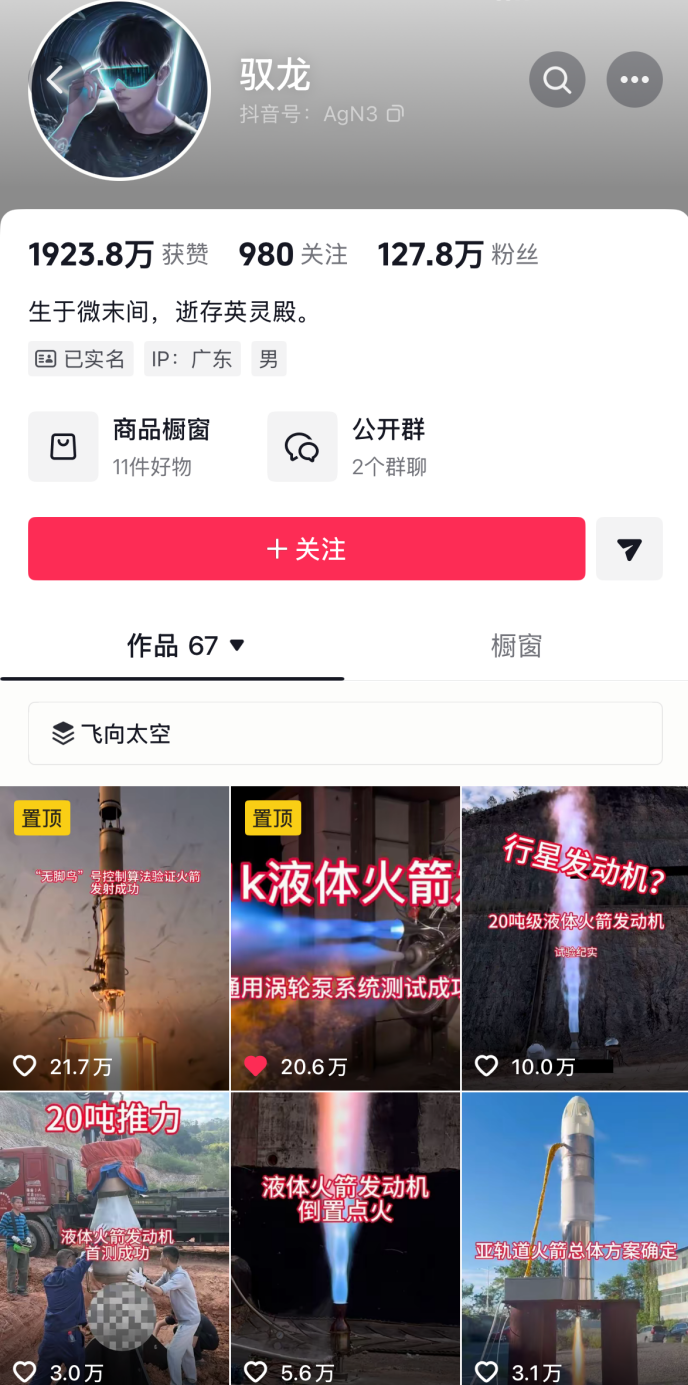Play the pinned 液体火箭 turbopump test video
The image size is (688, 1385).
345,938
